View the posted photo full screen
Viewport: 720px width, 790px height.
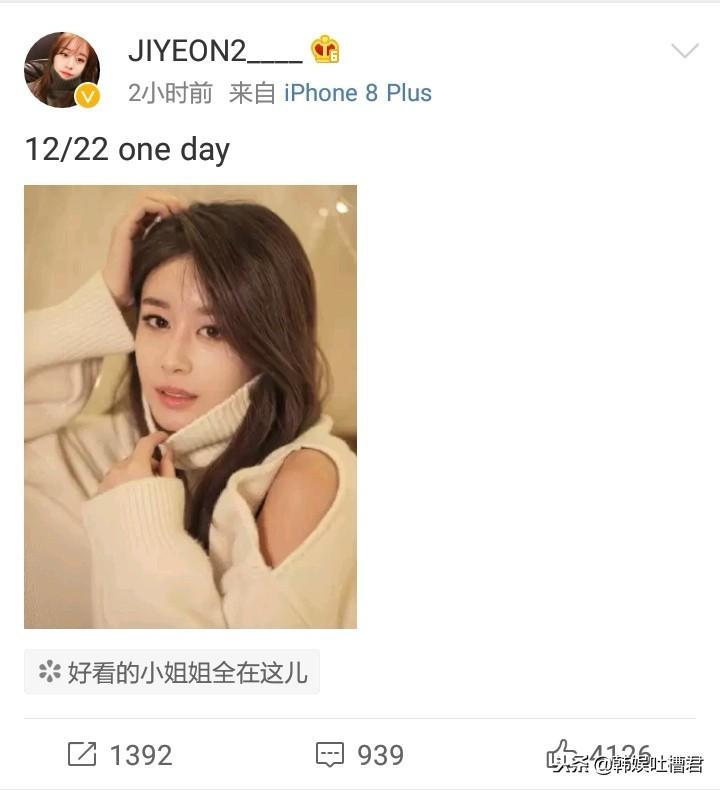tap(190, 406)
